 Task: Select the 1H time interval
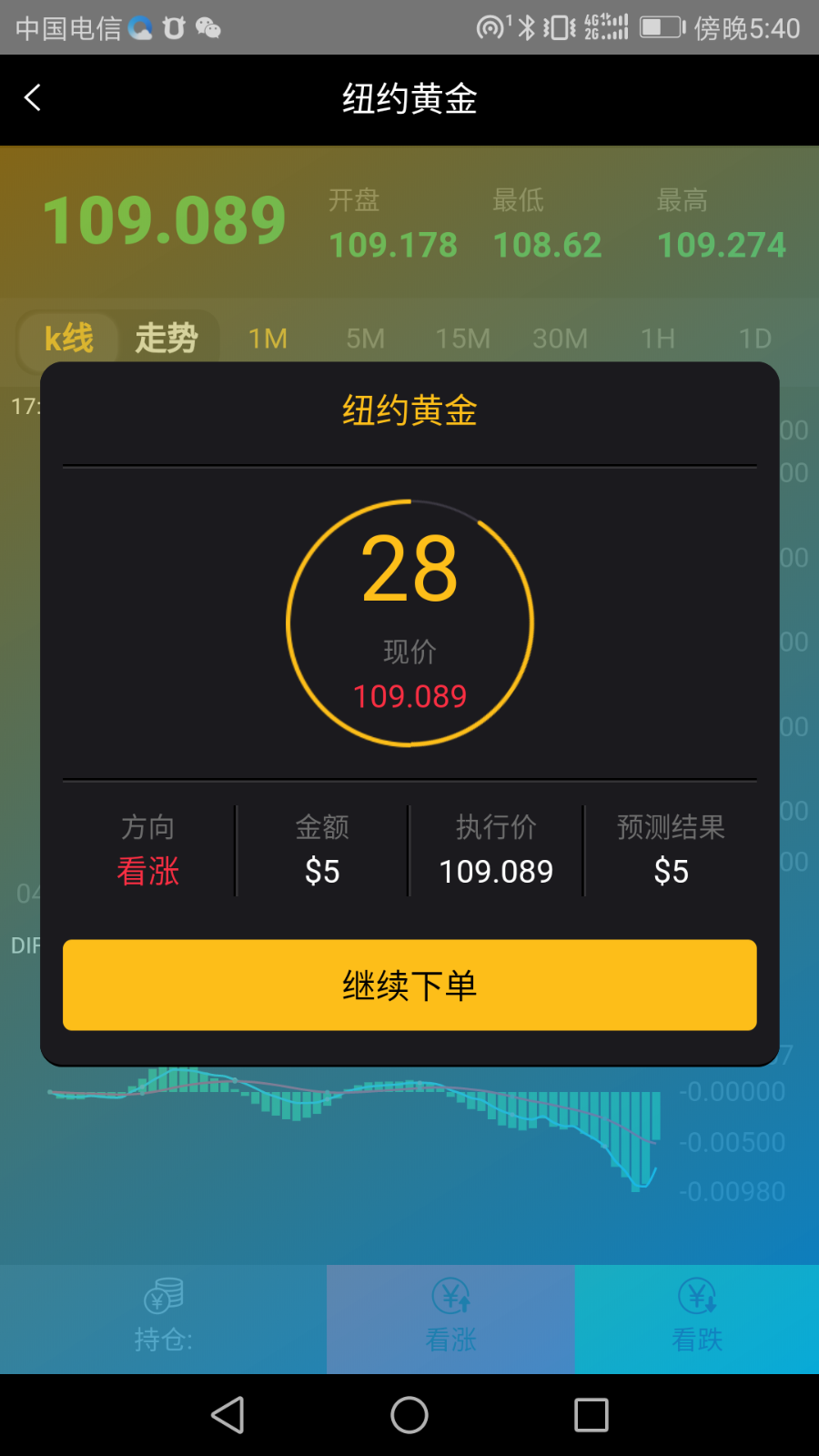pos(657,339)
